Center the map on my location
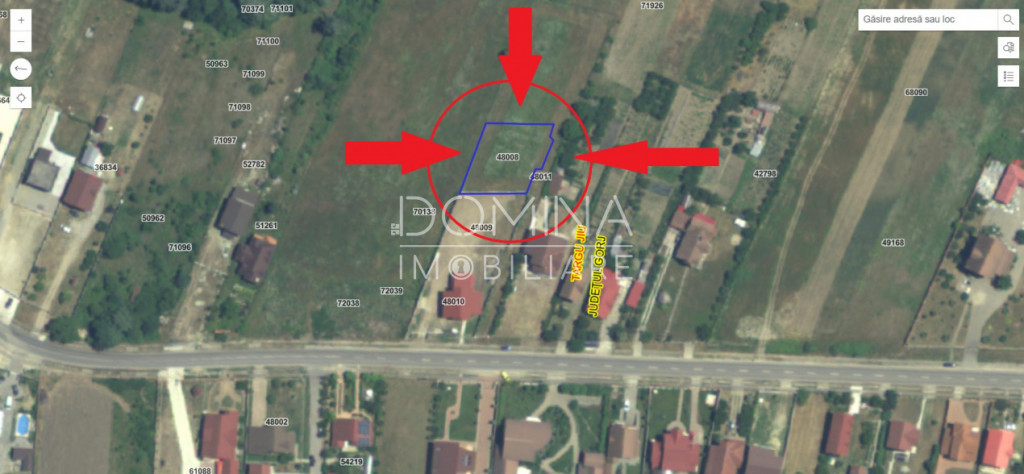 click(22, 97)
